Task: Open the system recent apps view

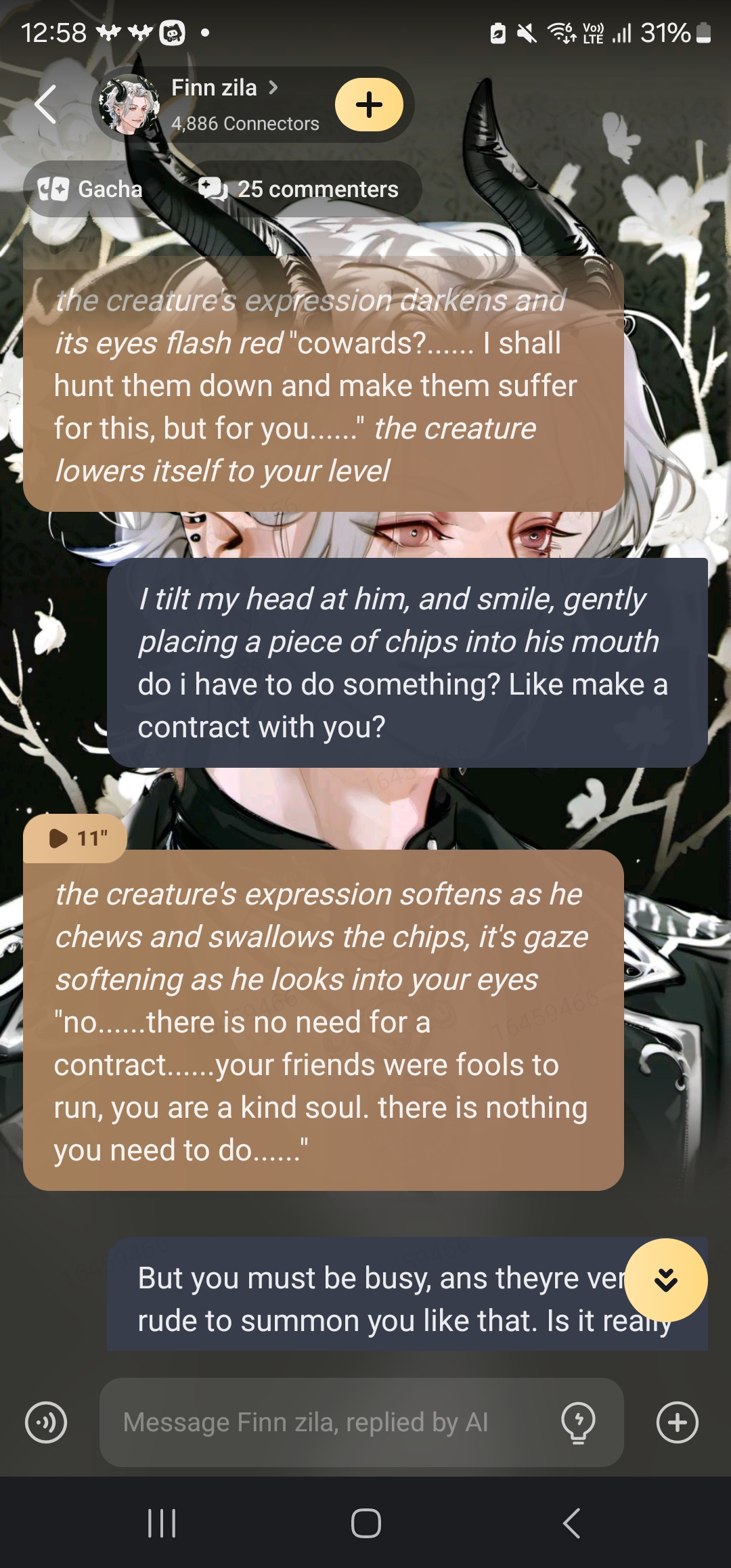Action: (162, 1523)
